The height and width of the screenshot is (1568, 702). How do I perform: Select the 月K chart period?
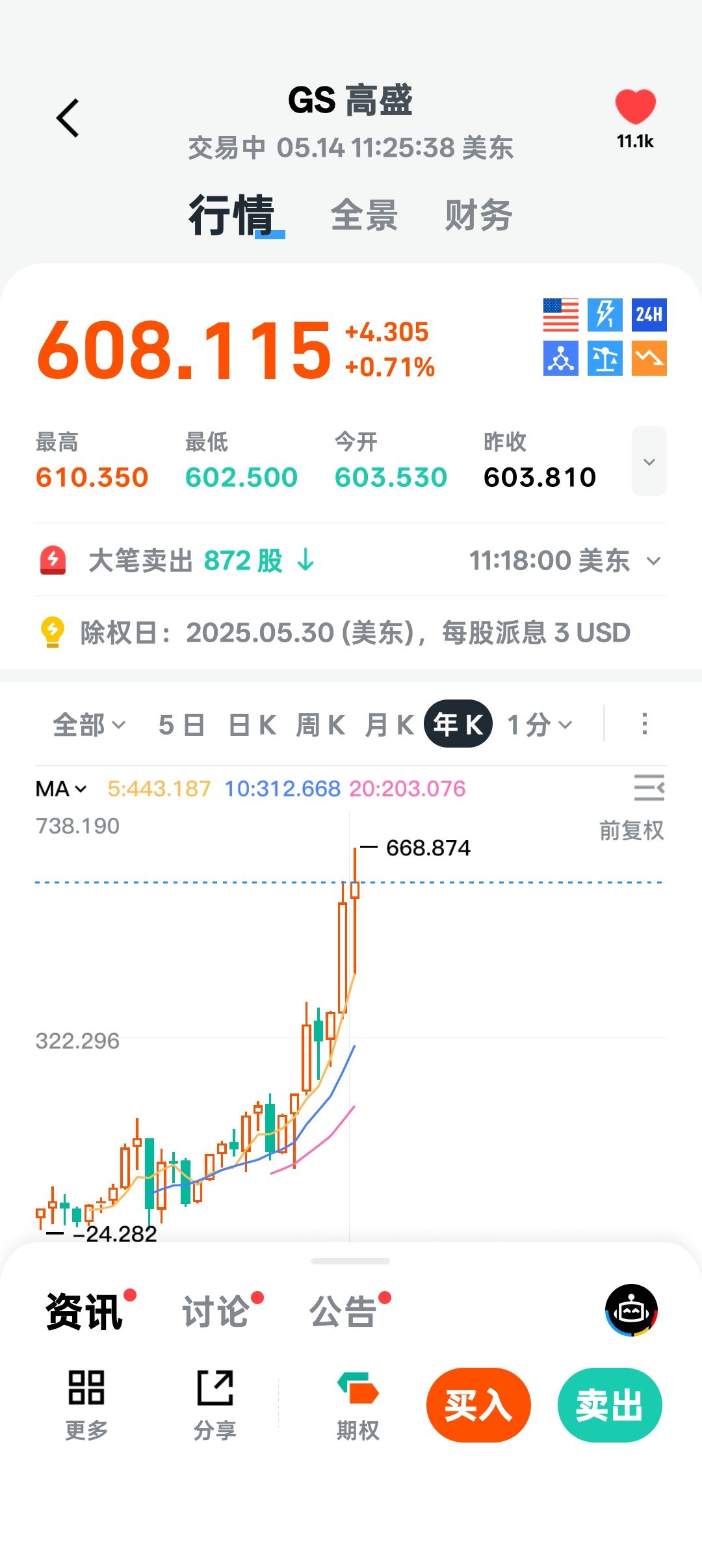[389, 724]
